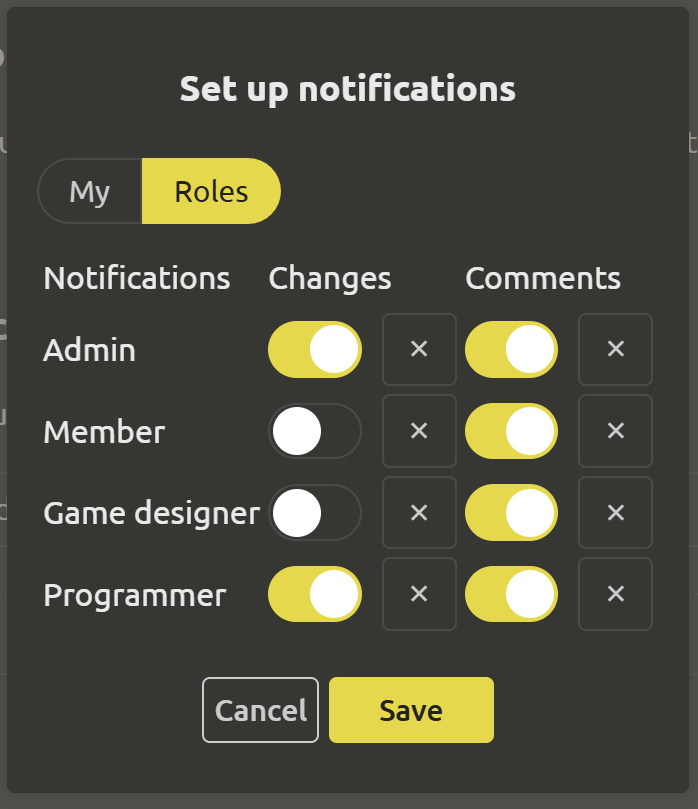Tap the X beside Game designer Comments
The image size is (698, 809).
click(x=616, y=512)
